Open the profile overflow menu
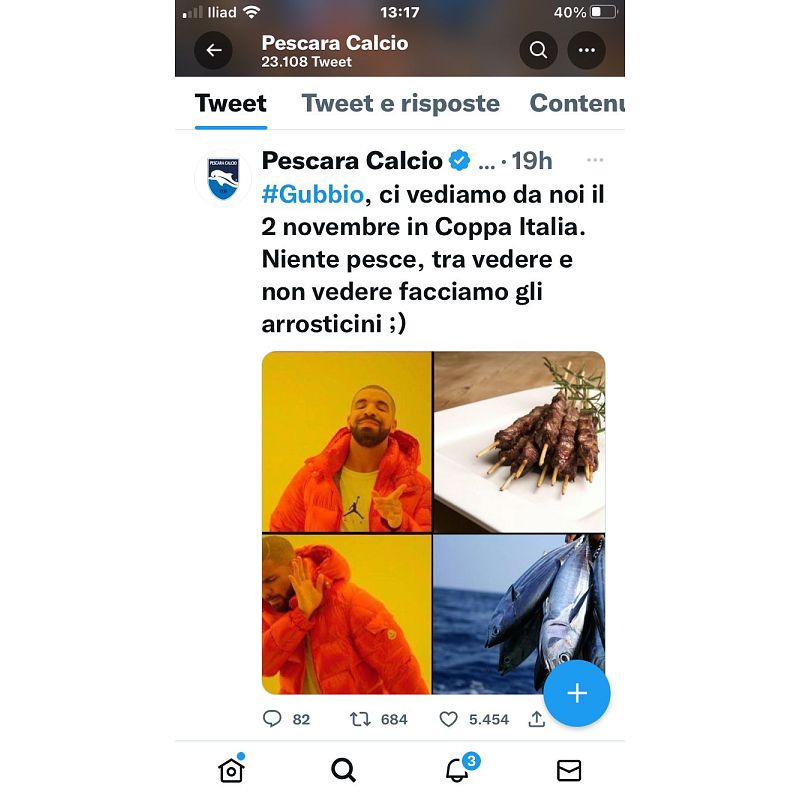The height and width of the screenshot is (800, 800). pos(586,50)
